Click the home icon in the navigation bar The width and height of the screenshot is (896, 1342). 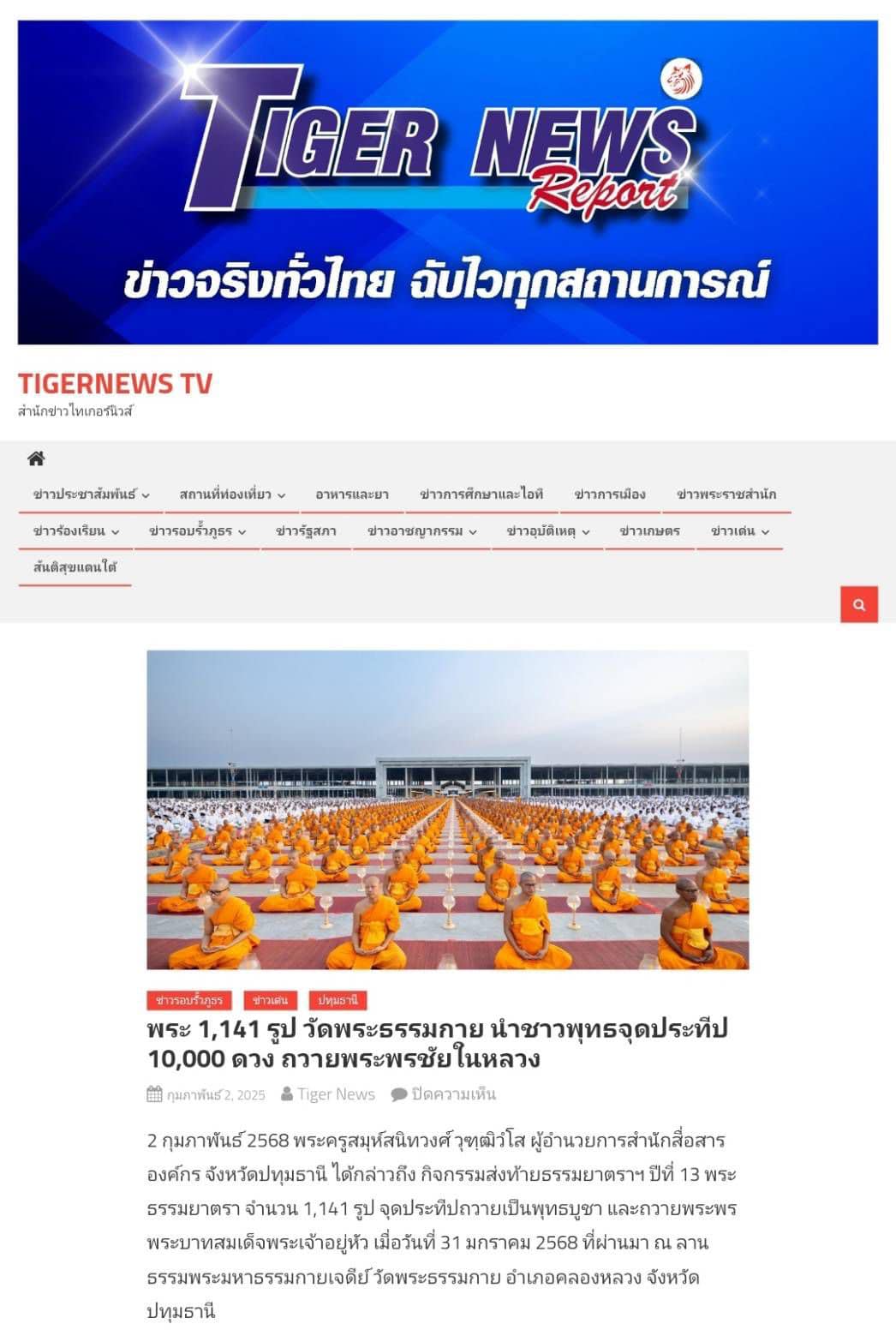pyautogui.click(x=37, y=457)
